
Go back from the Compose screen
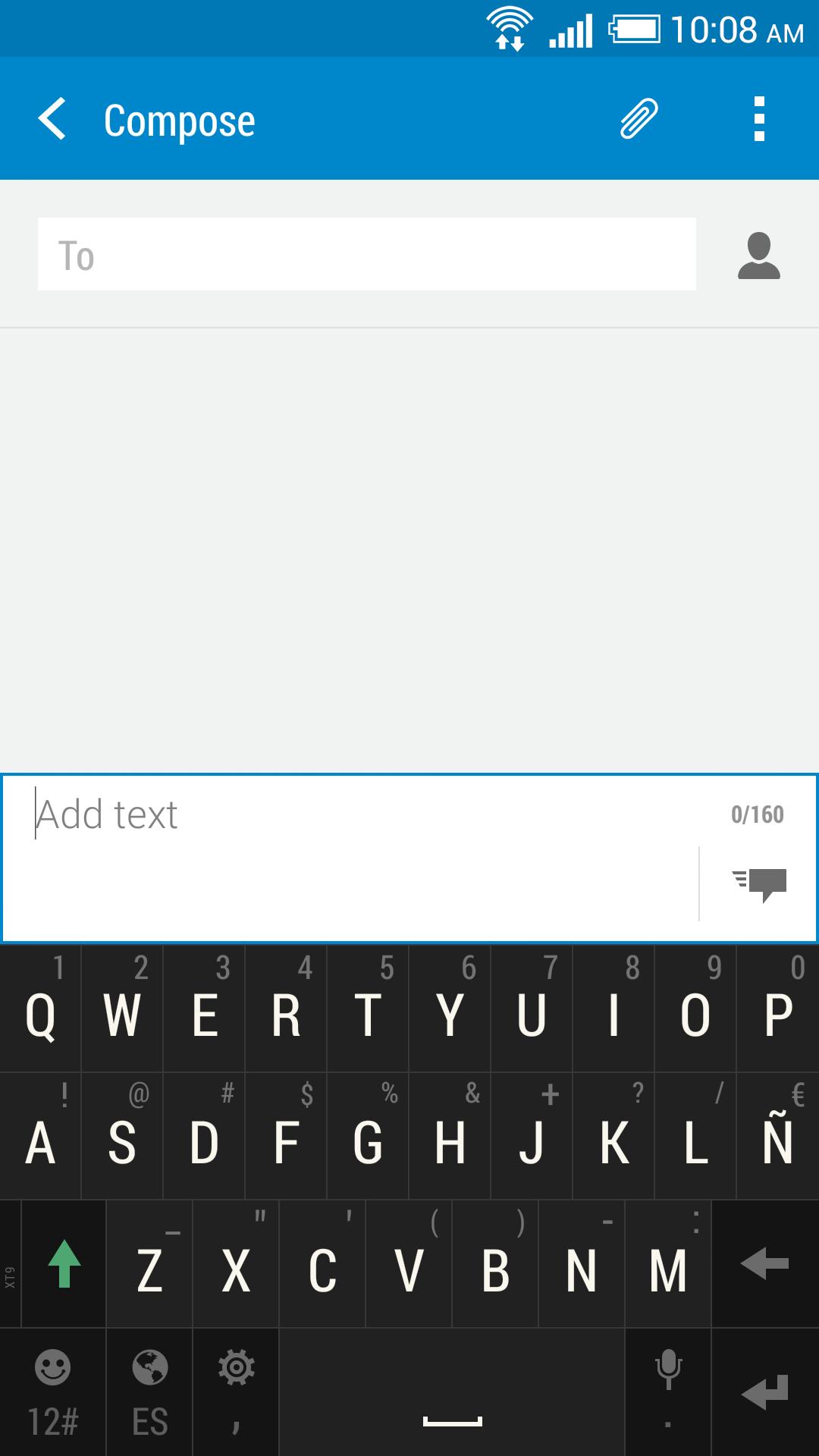click(x=52, y=119)
